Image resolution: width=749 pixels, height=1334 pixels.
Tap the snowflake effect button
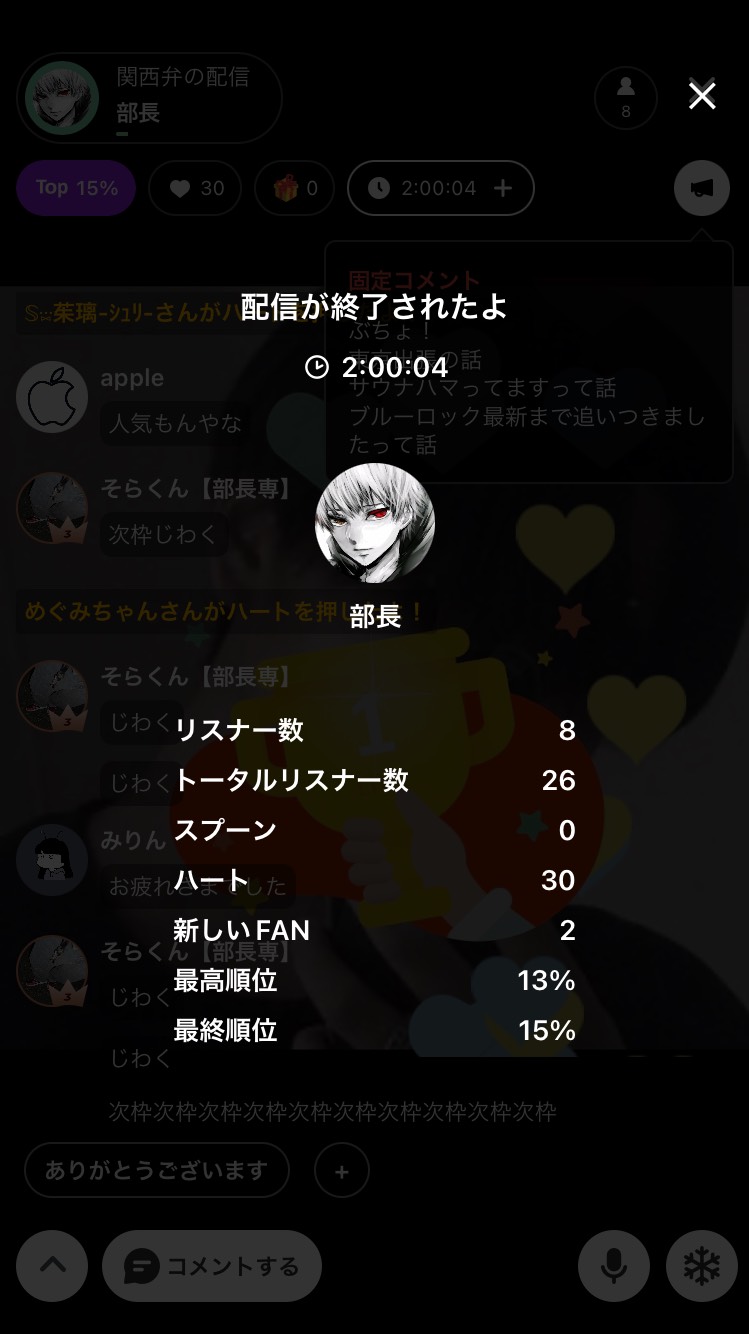pyautogui.click(x=701, y=1266)
